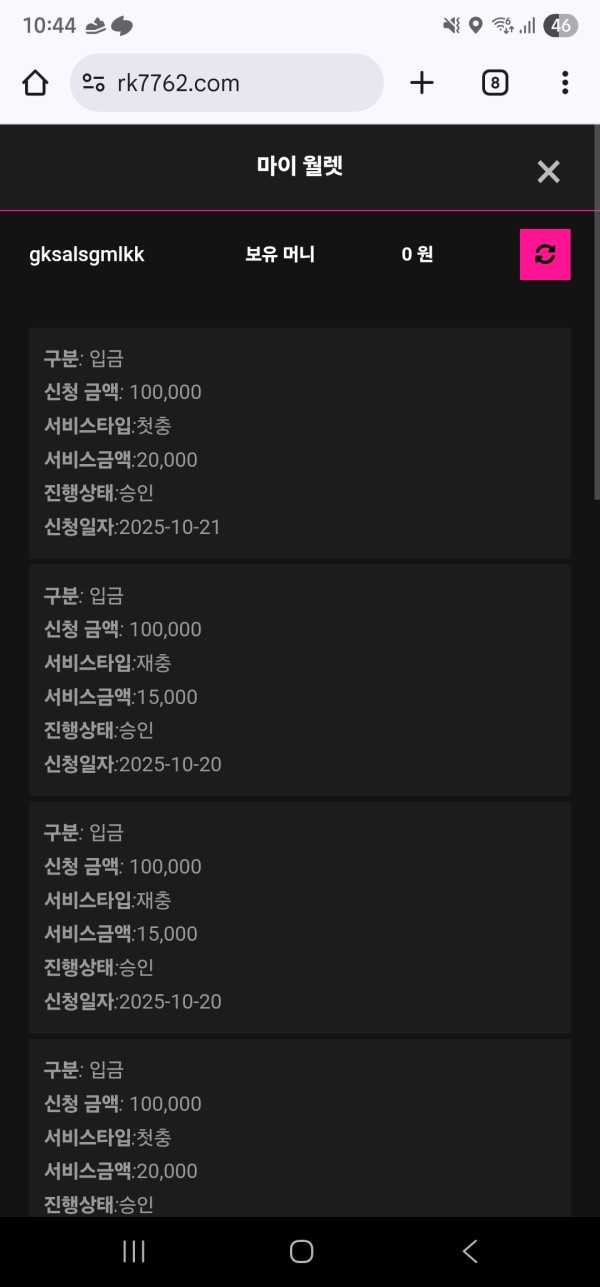Go to the browser home page
This screenshot has height=1287, width=600.
[x=35, y=83]
